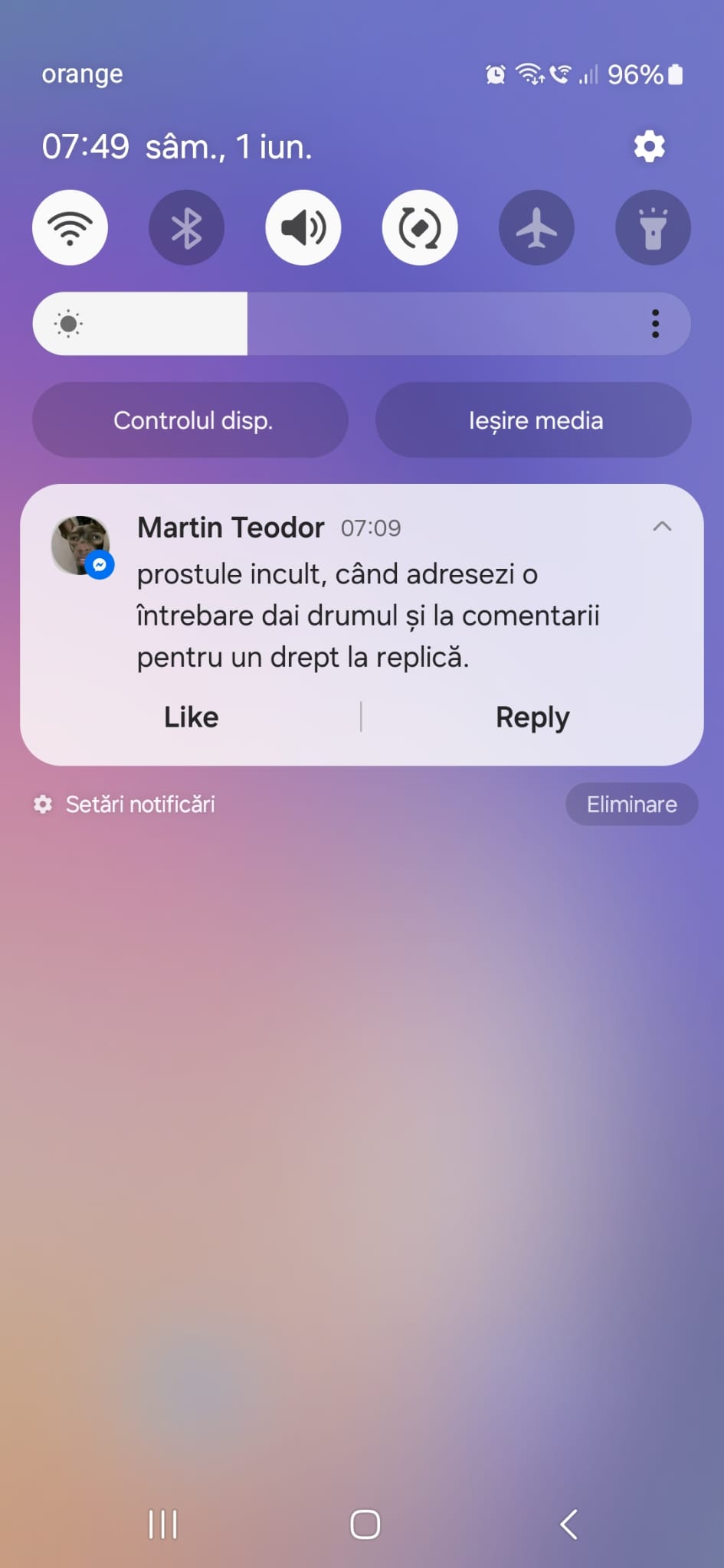
Task: Reply to Martin Teodor's message
Action: click(532, 717)
